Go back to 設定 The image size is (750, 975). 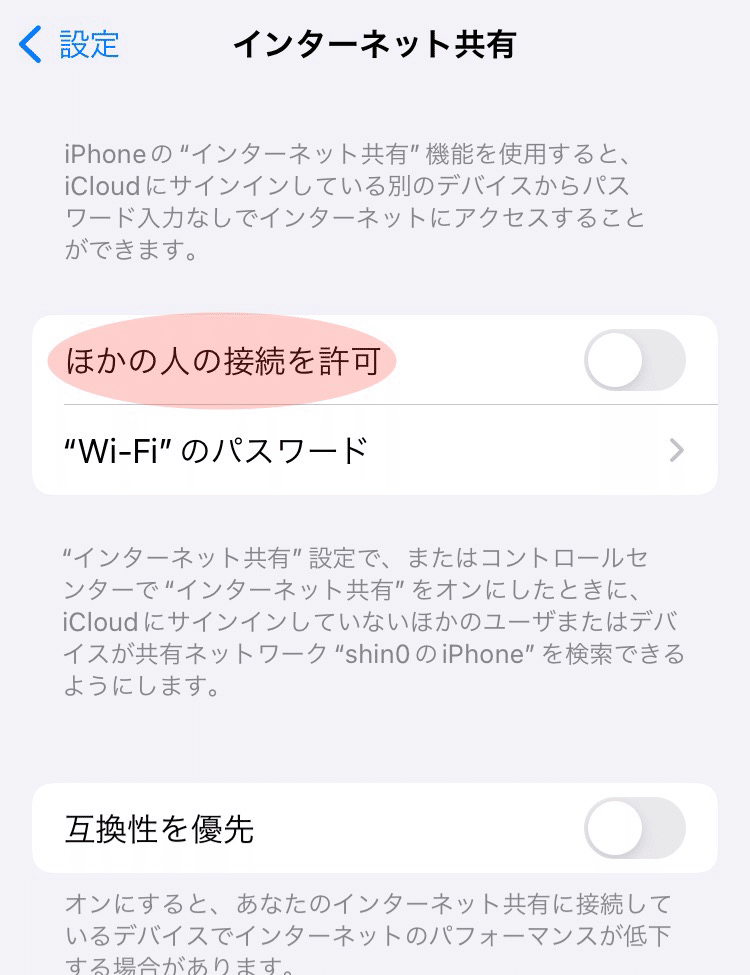click(x=70, y=45)
